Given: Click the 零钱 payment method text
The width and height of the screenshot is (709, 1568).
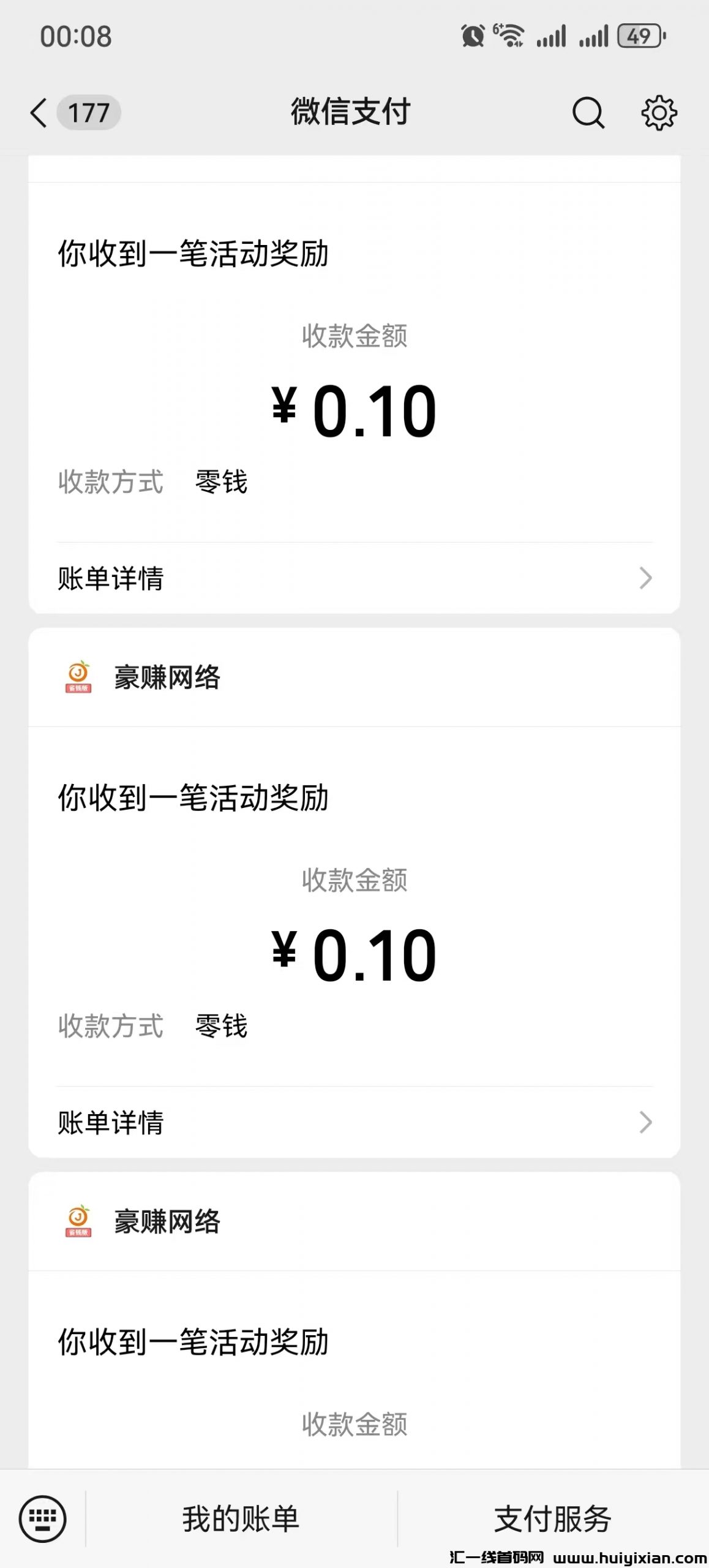Looking at the screenshot, I should pyautogui.click(x=220, y=483).
